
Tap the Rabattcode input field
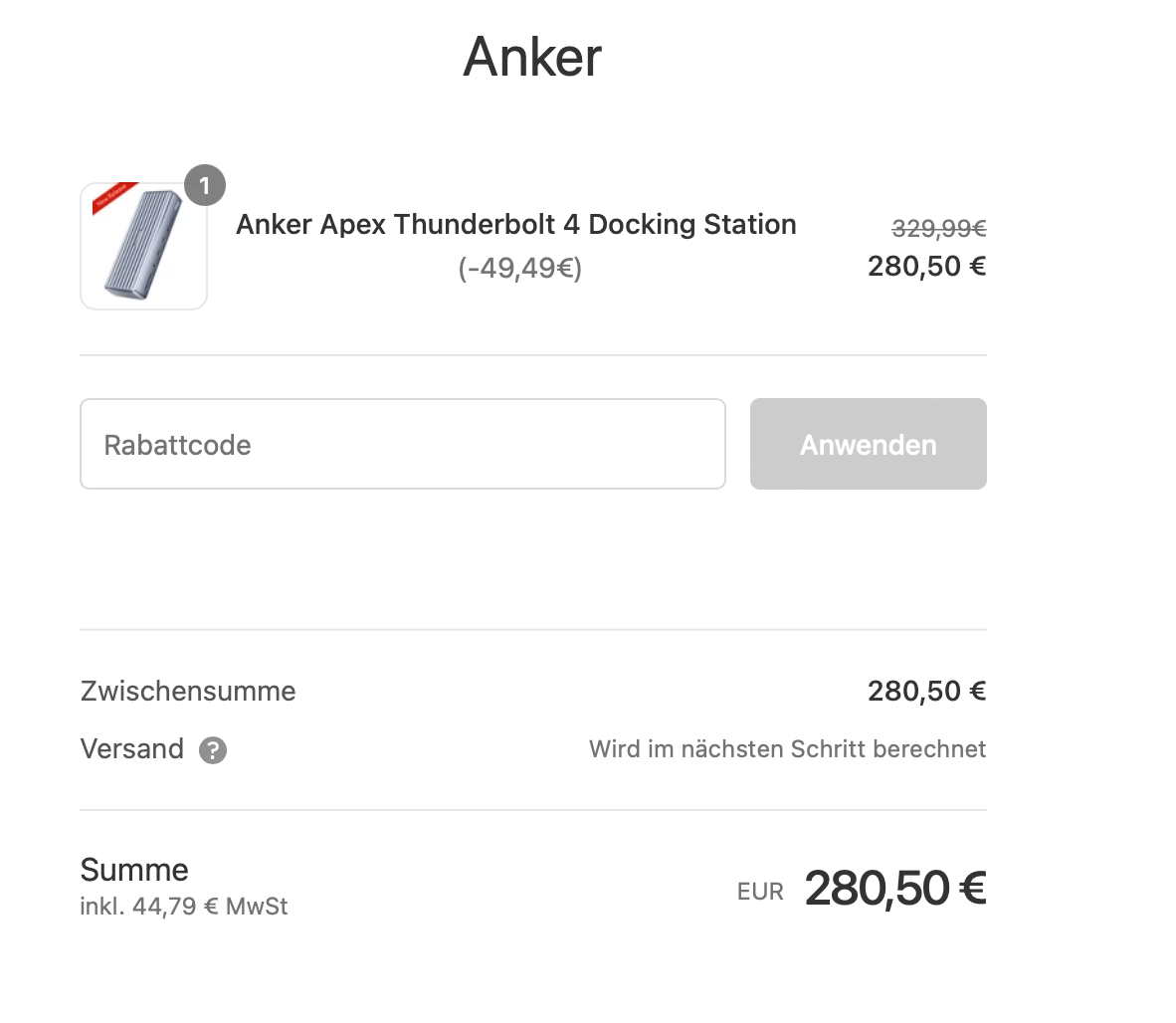click(402, 444)
